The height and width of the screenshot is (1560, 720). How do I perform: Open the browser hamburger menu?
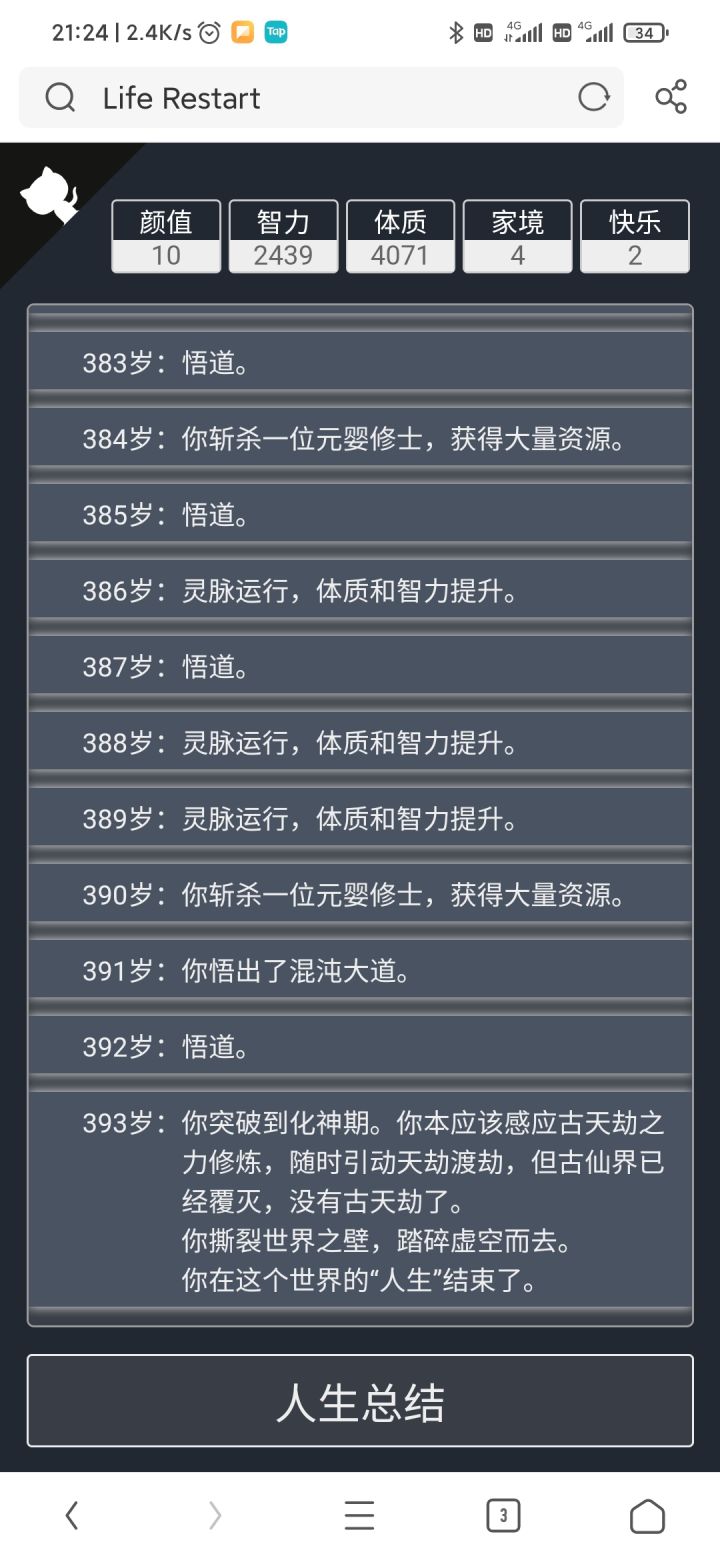pyautogui.click(x=359, y=1515)
